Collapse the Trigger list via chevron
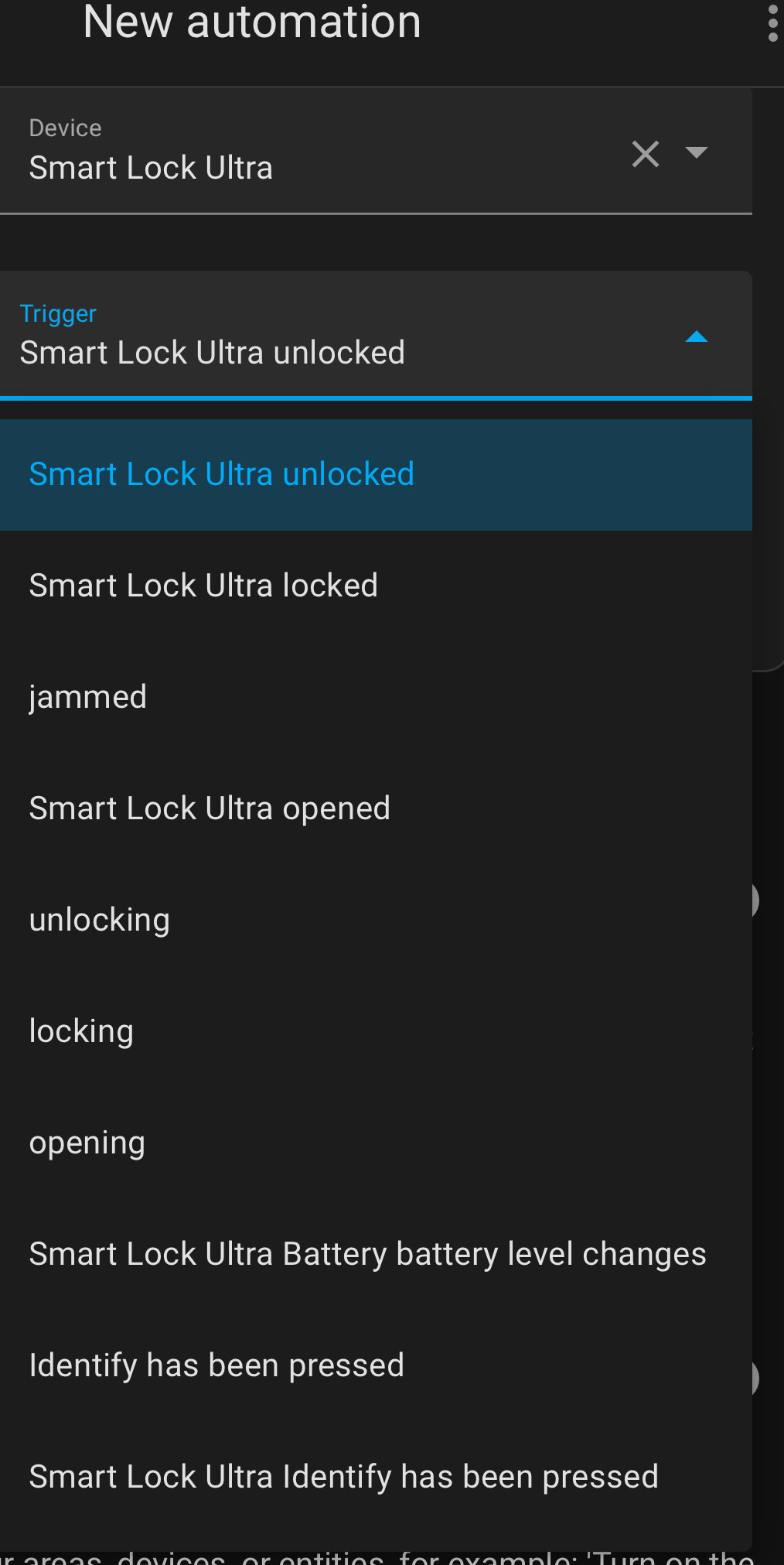Screen dimensions: 784x1565 coord(696,337)
